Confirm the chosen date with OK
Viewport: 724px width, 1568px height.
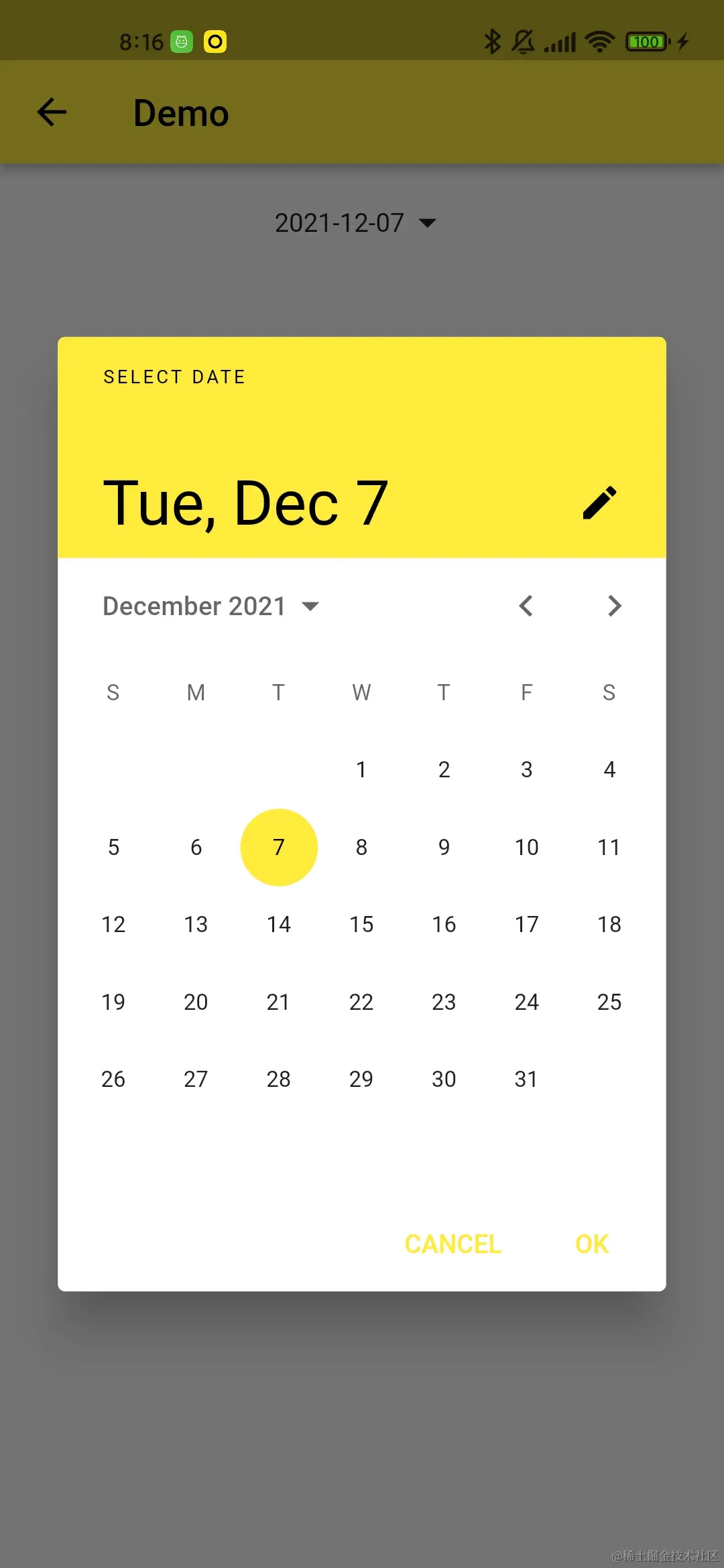[x=592, y=1244]
